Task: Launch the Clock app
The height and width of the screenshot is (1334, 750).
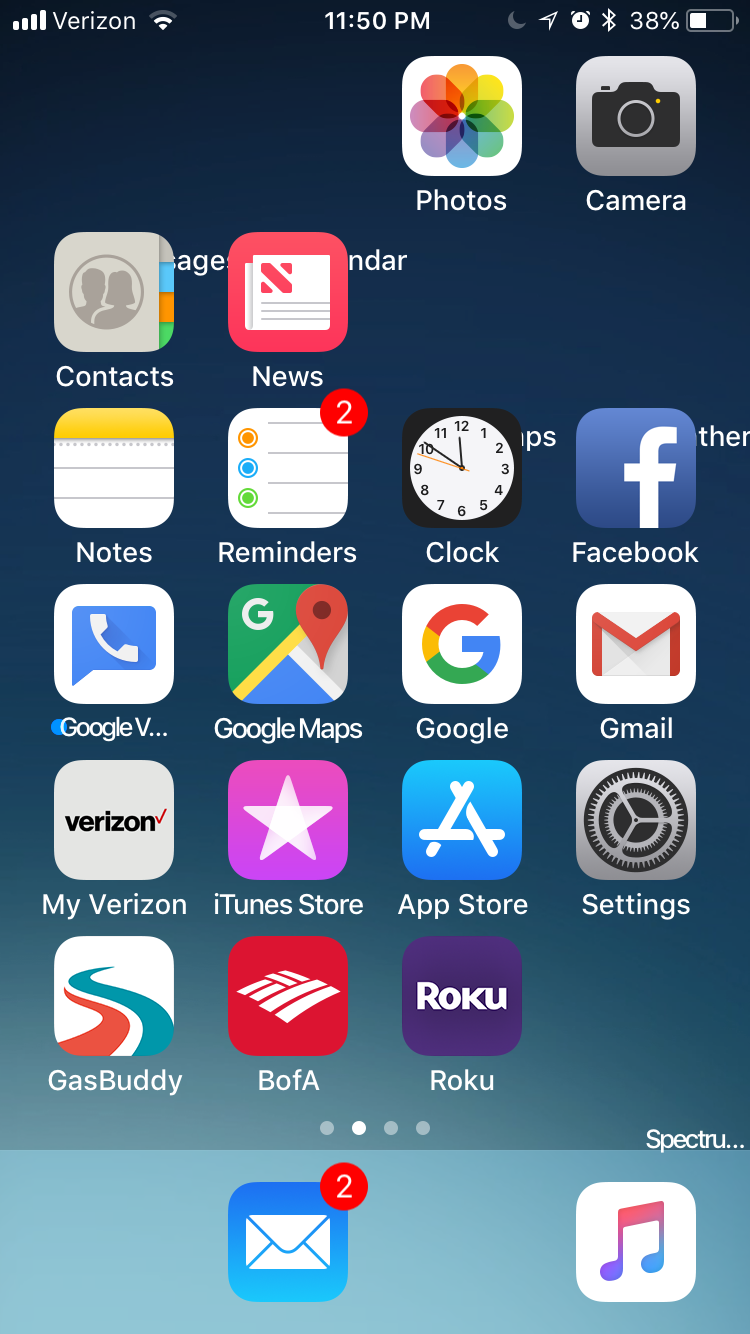Action: click(x=461, y=468)
